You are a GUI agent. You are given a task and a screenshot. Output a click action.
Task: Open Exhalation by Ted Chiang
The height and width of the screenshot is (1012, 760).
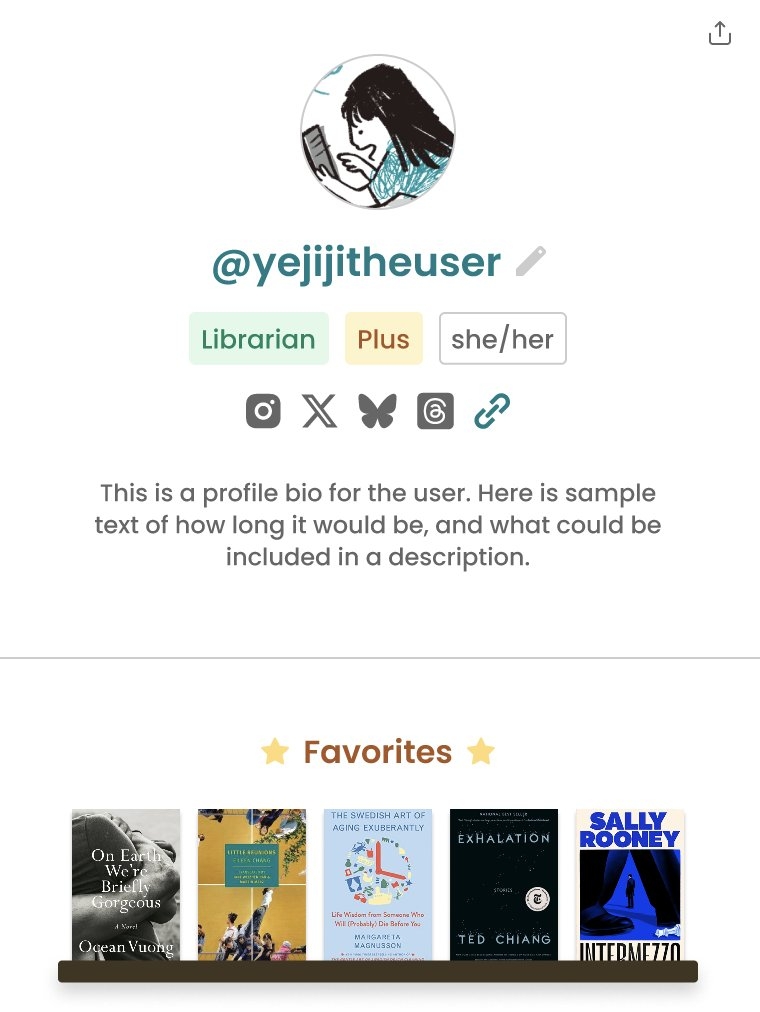tap(504, 884)
